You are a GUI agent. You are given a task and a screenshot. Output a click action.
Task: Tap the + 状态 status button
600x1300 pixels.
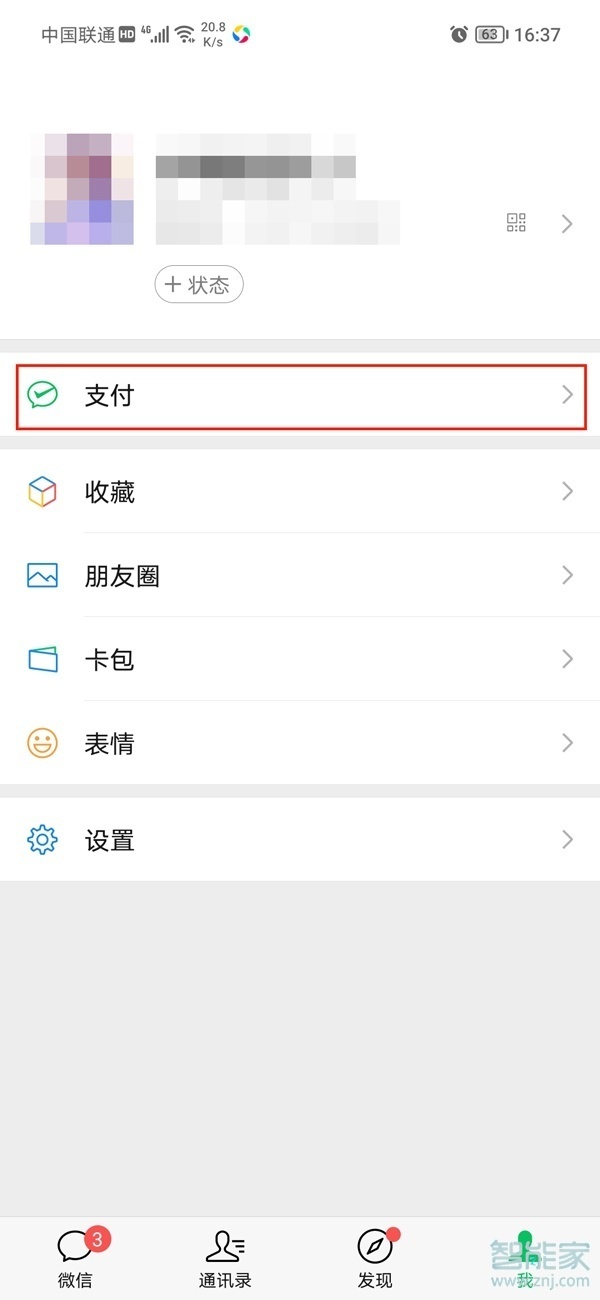click(199, 285)
